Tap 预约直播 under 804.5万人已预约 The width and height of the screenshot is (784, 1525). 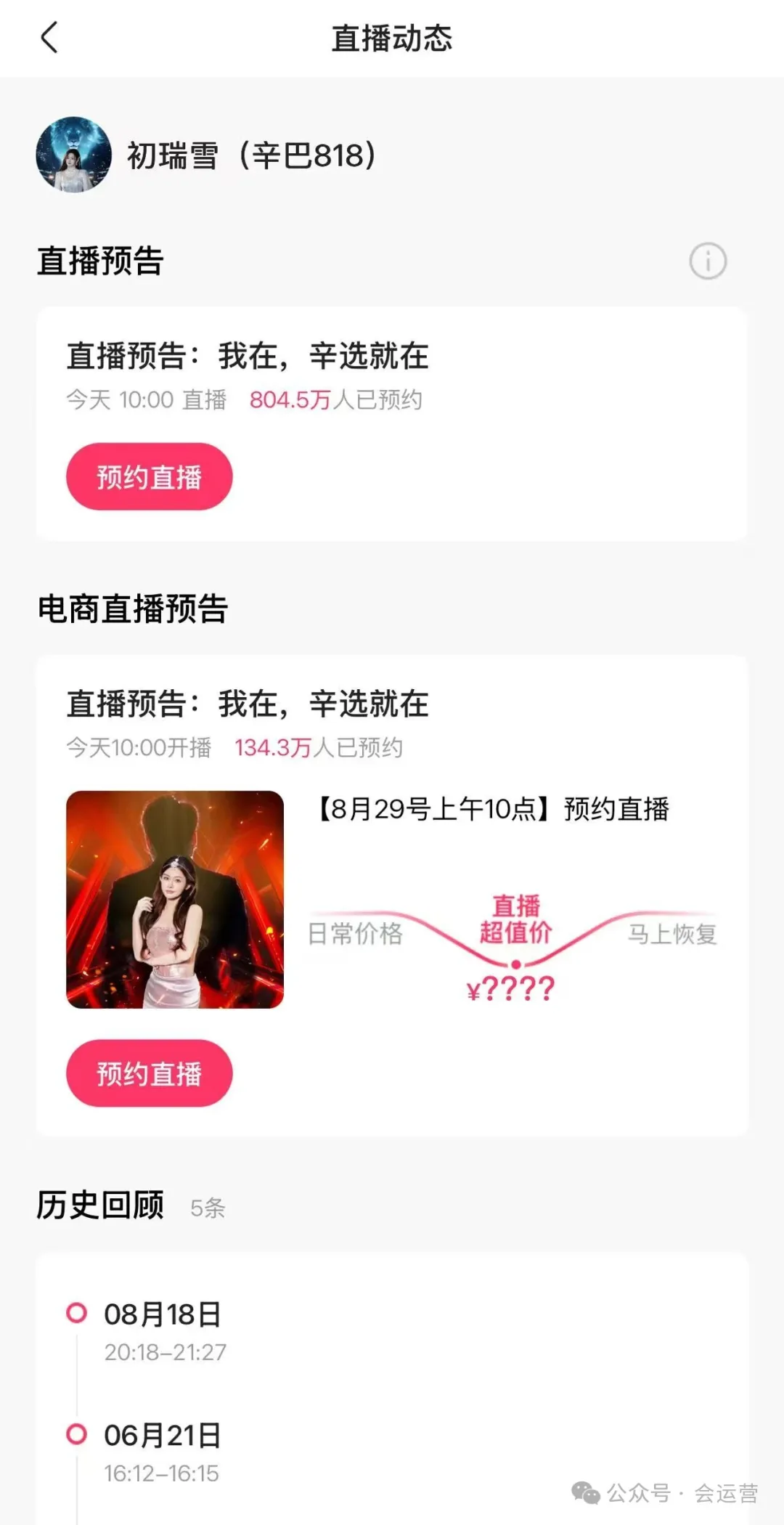[150, 476]
